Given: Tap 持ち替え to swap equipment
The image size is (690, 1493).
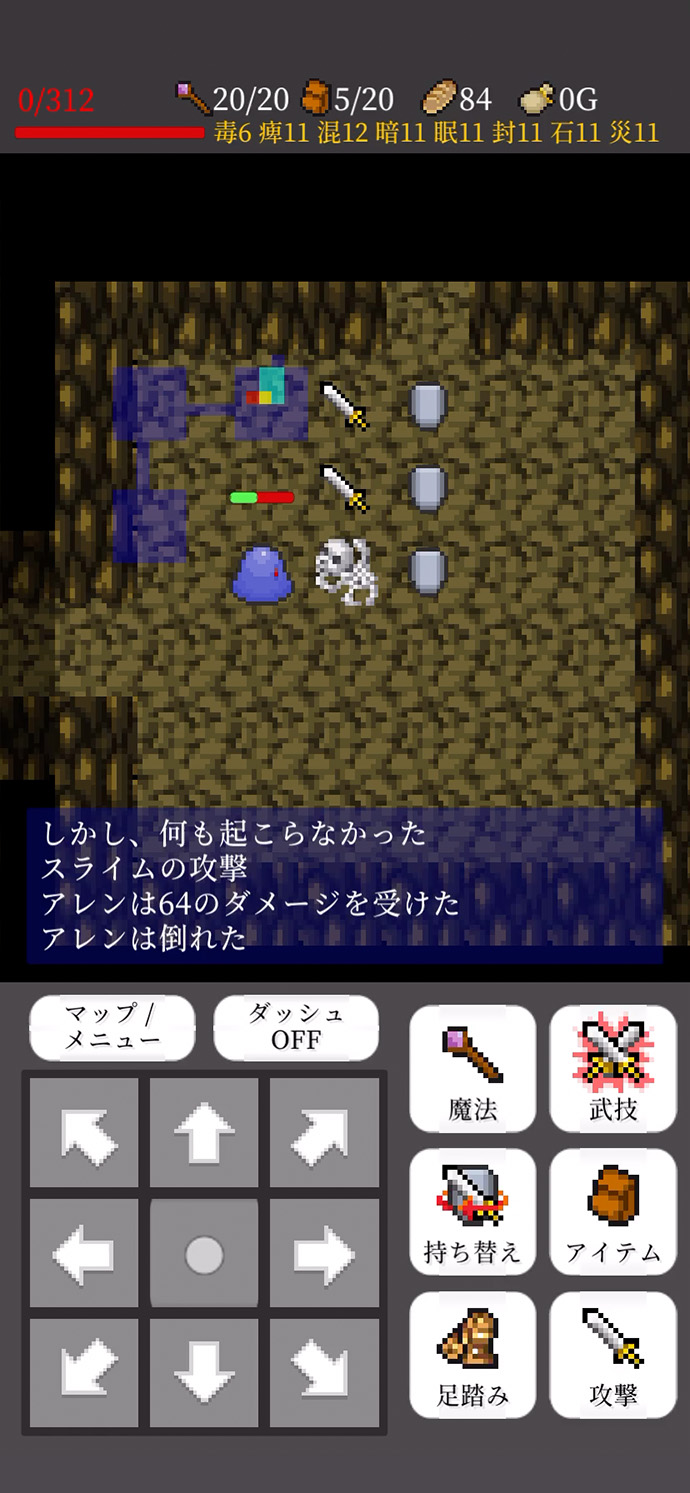Looking at the screenshot, I should [473, 1212].
